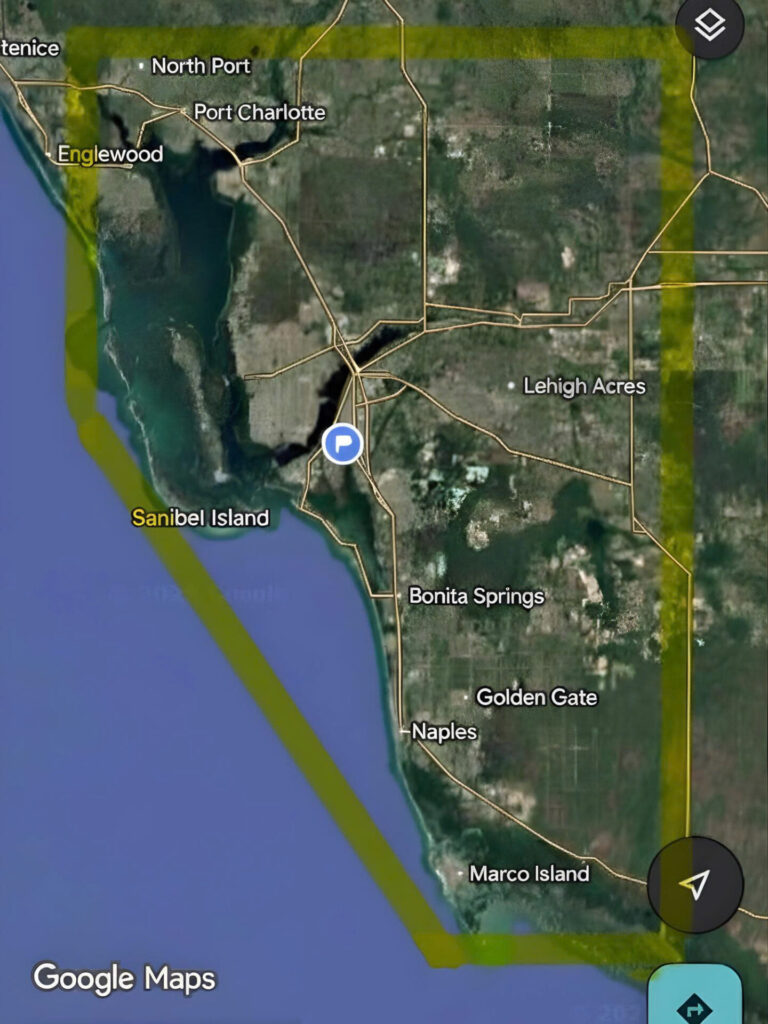Tap the blue flag marker
This screenshot has width=768, height=1024.
point(343,442)
